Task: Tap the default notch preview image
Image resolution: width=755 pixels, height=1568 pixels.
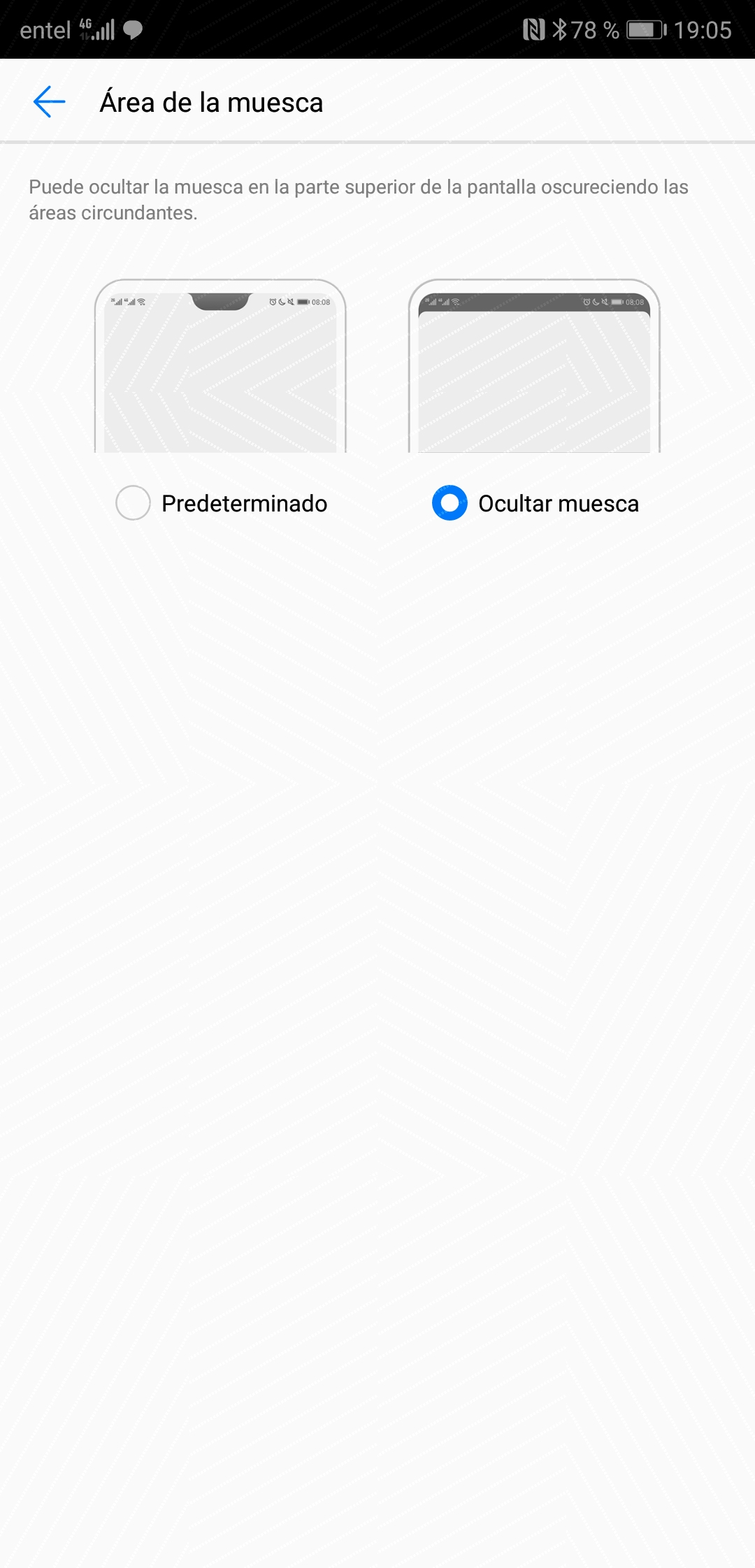Action: click(220, 367)
